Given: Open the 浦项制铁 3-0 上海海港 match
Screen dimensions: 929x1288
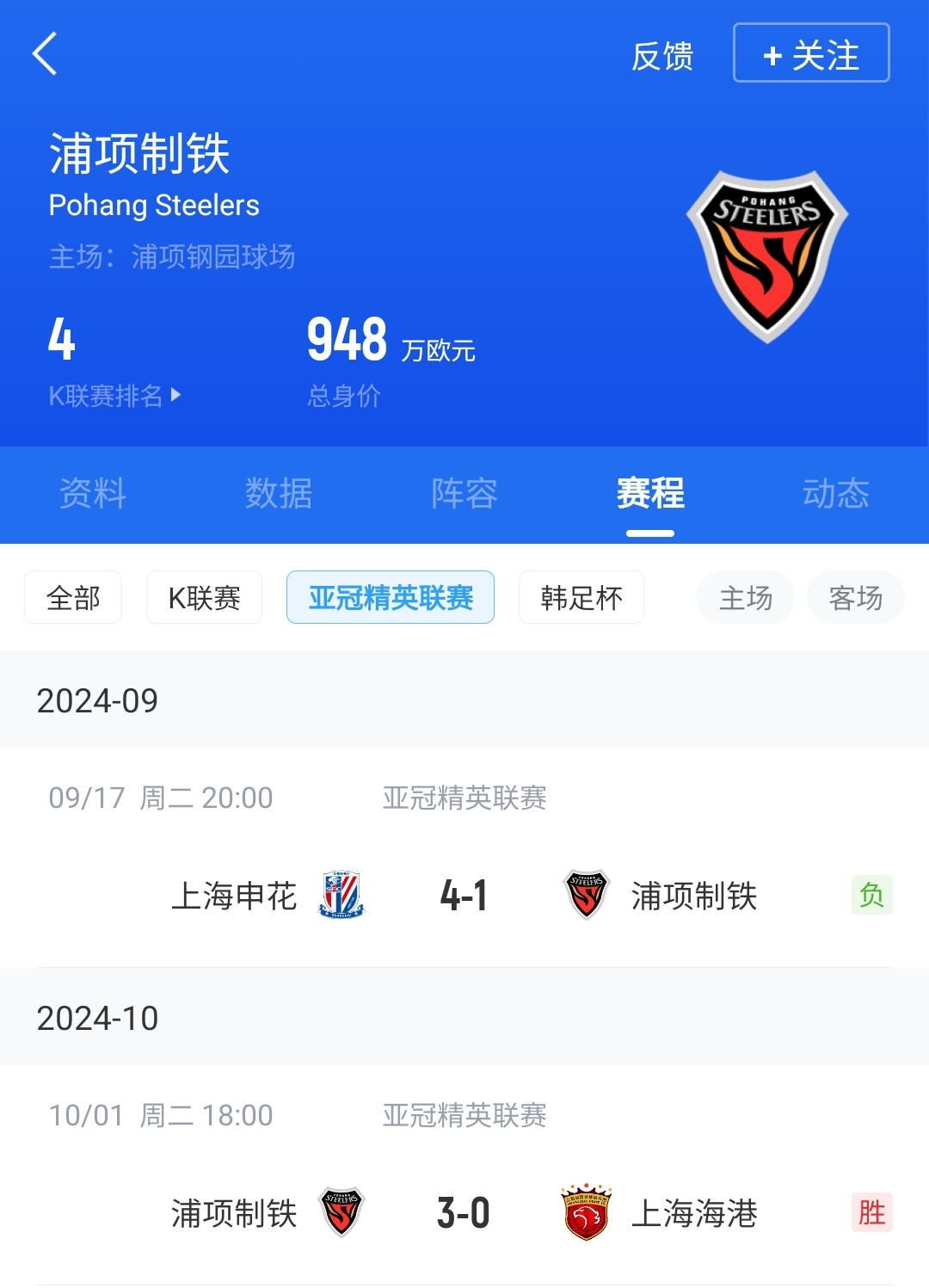Looking at the screenshot, I should click(x=464, y=1212).
